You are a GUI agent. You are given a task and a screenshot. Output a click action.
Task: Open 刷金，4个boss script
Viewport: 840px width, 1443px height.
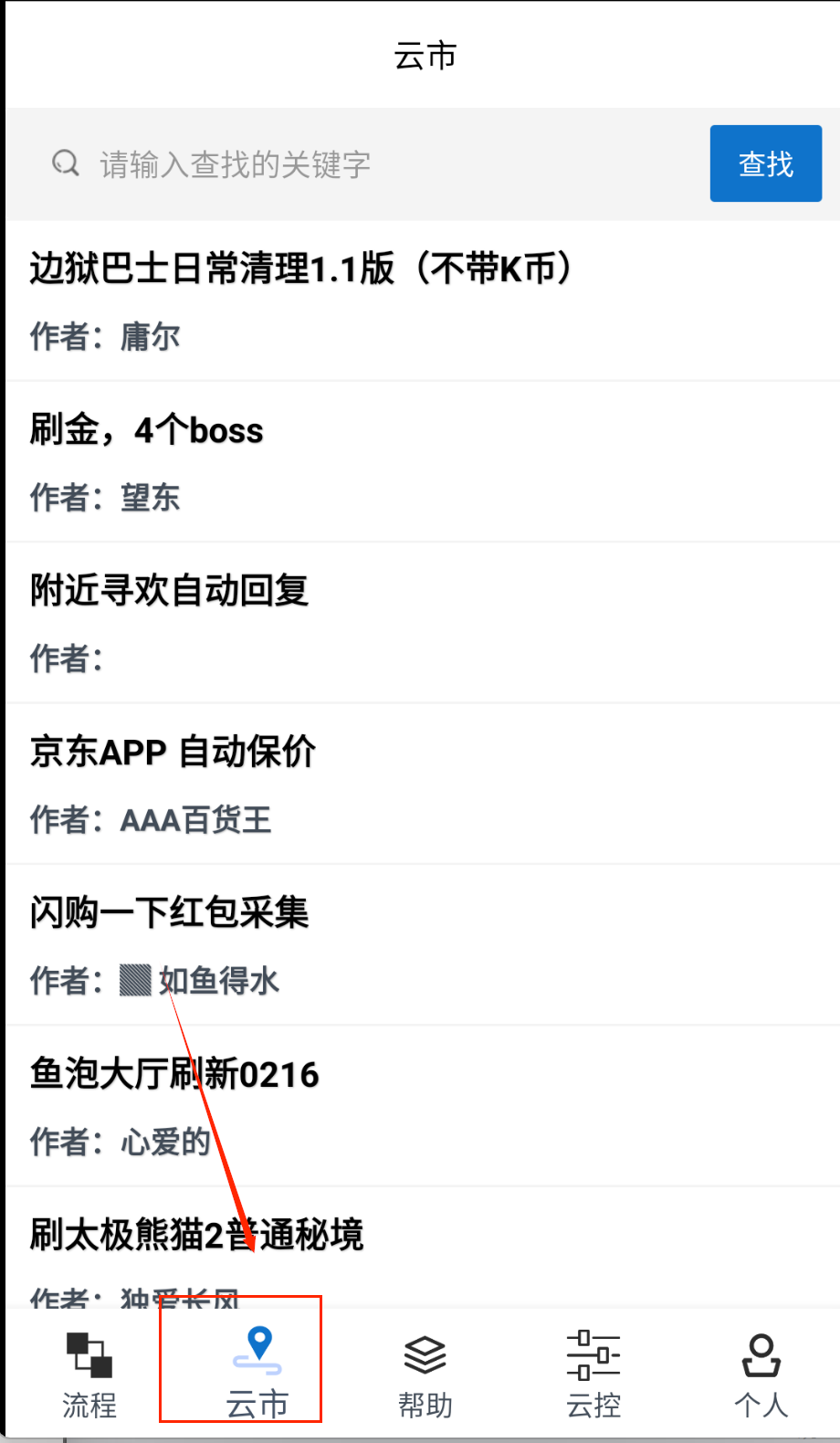[146, 430]
